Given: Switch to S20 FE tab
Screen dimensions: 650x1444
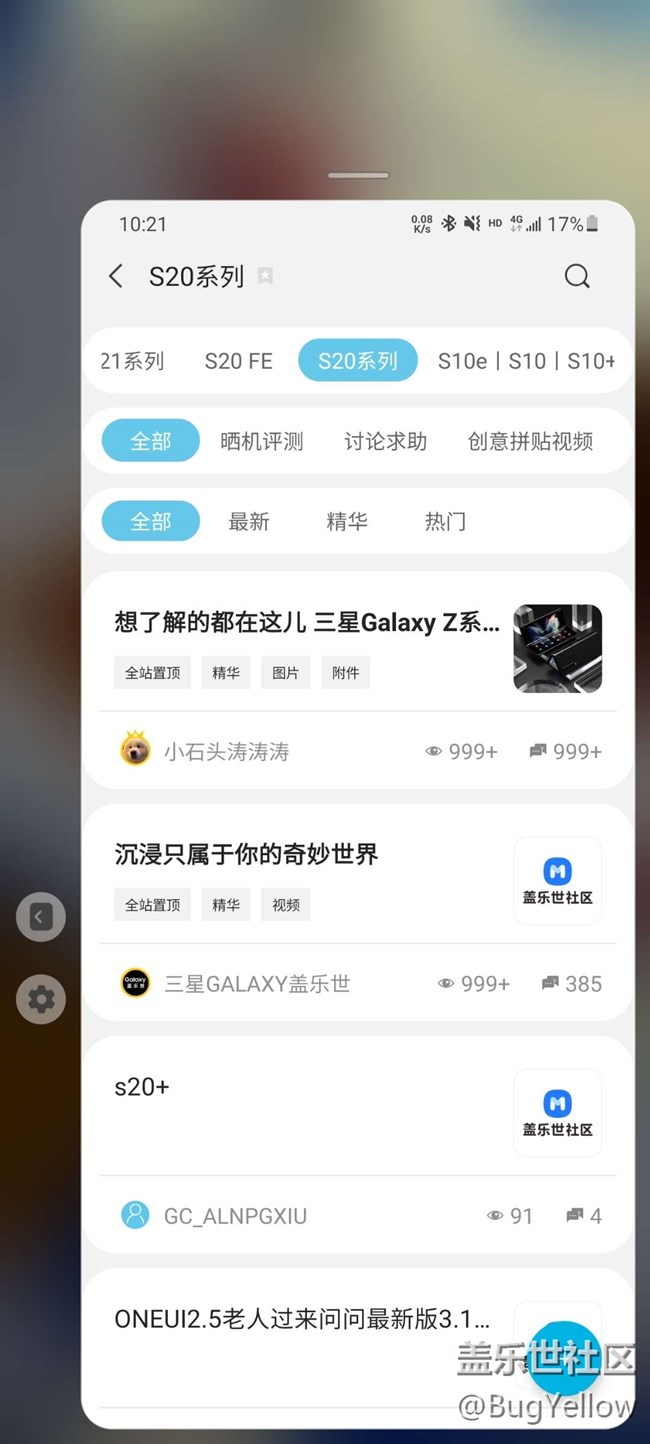Looking at the screenshot, I should point(238,361).
